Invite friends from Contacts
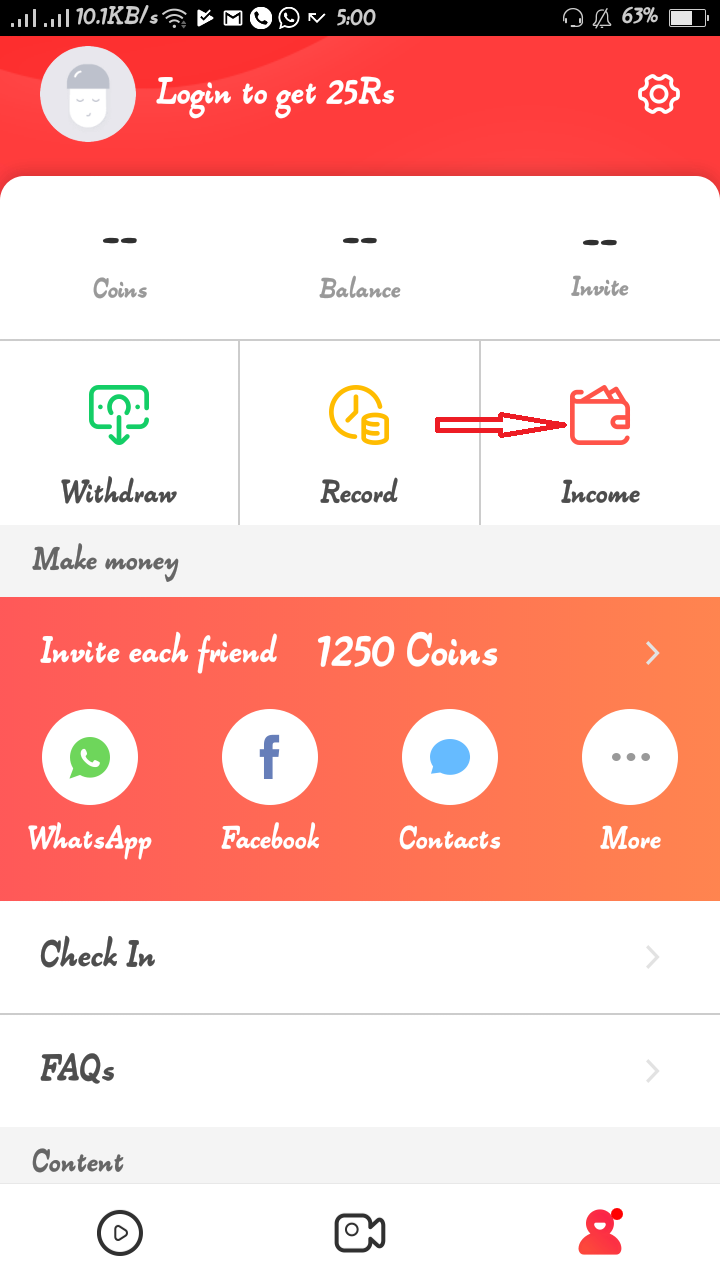This screenshot has height=1280, width=720. tap(450, 758)
